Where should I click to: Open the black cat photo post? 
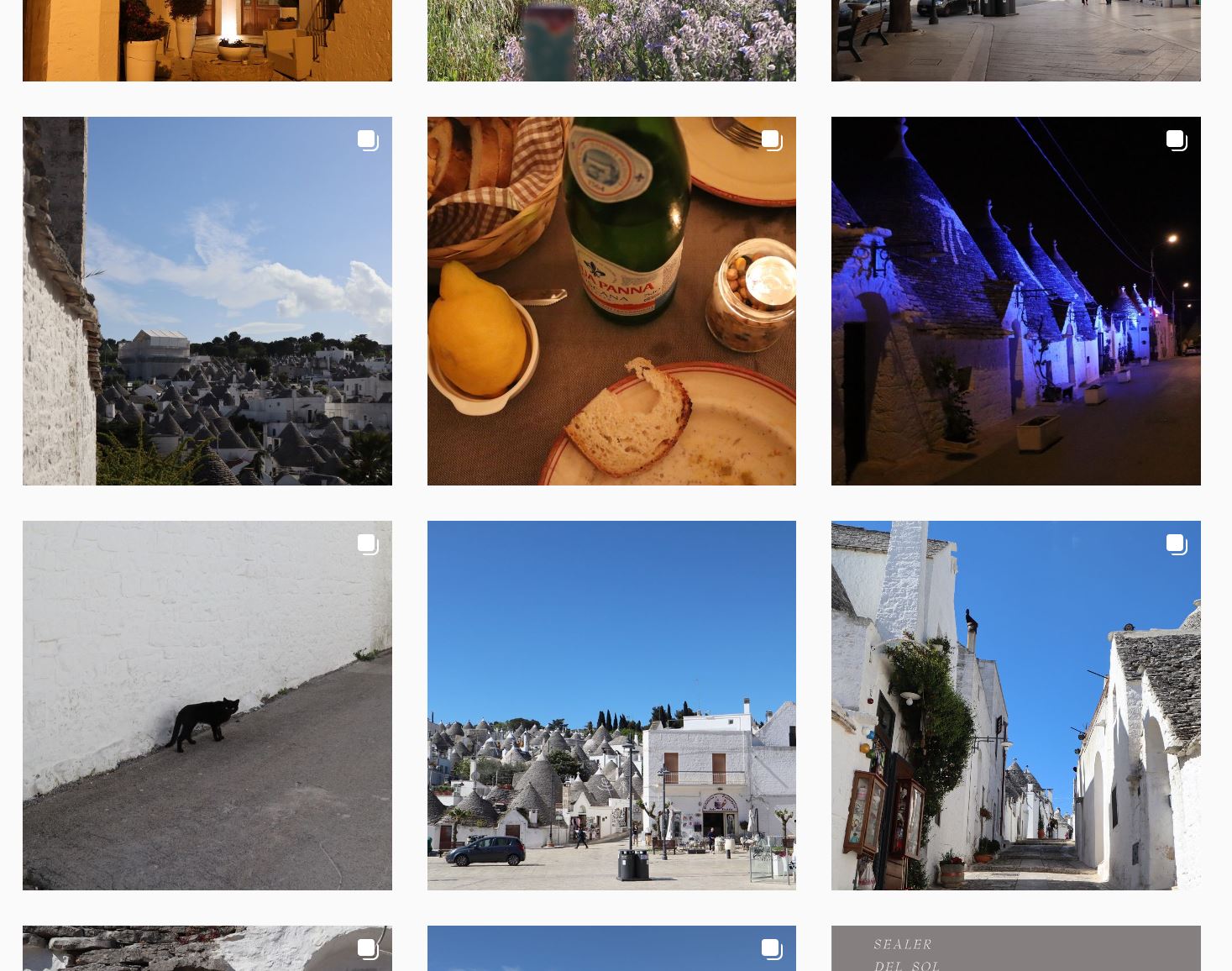coord(207,705)
